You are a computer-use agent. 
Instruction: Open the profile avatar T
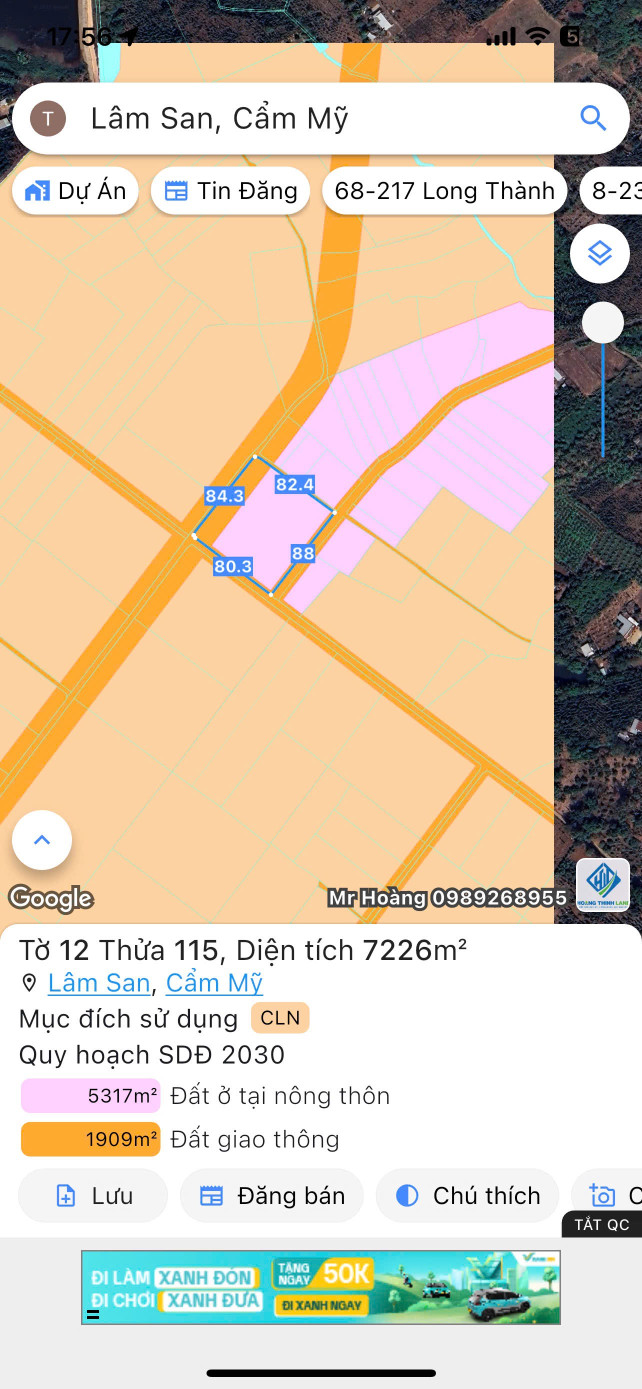(48, 119)
